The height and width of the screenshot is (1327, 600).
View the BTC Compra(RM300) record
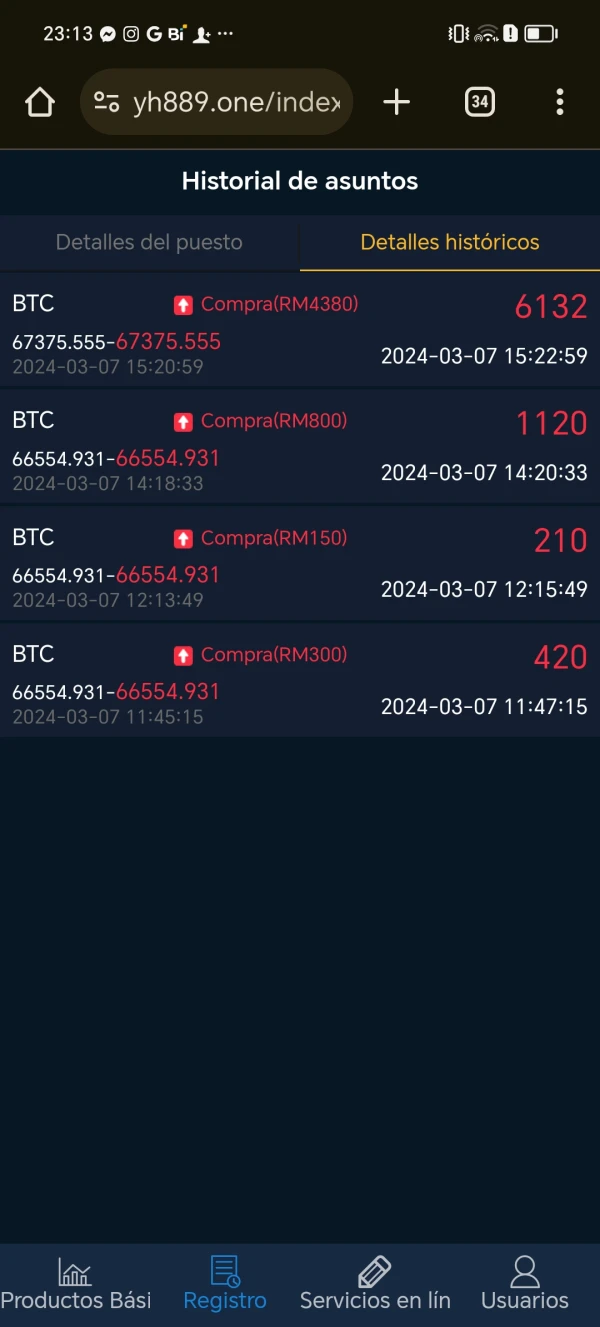pyautogui.click(x=300, y=680)
